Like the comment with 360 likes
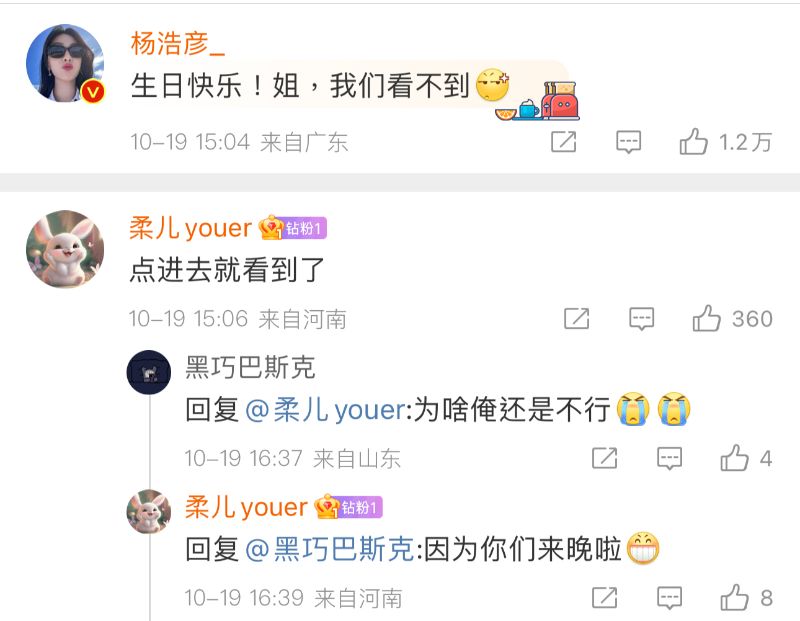800x621 pixels. pyautogui.click(x=707, y=319)
